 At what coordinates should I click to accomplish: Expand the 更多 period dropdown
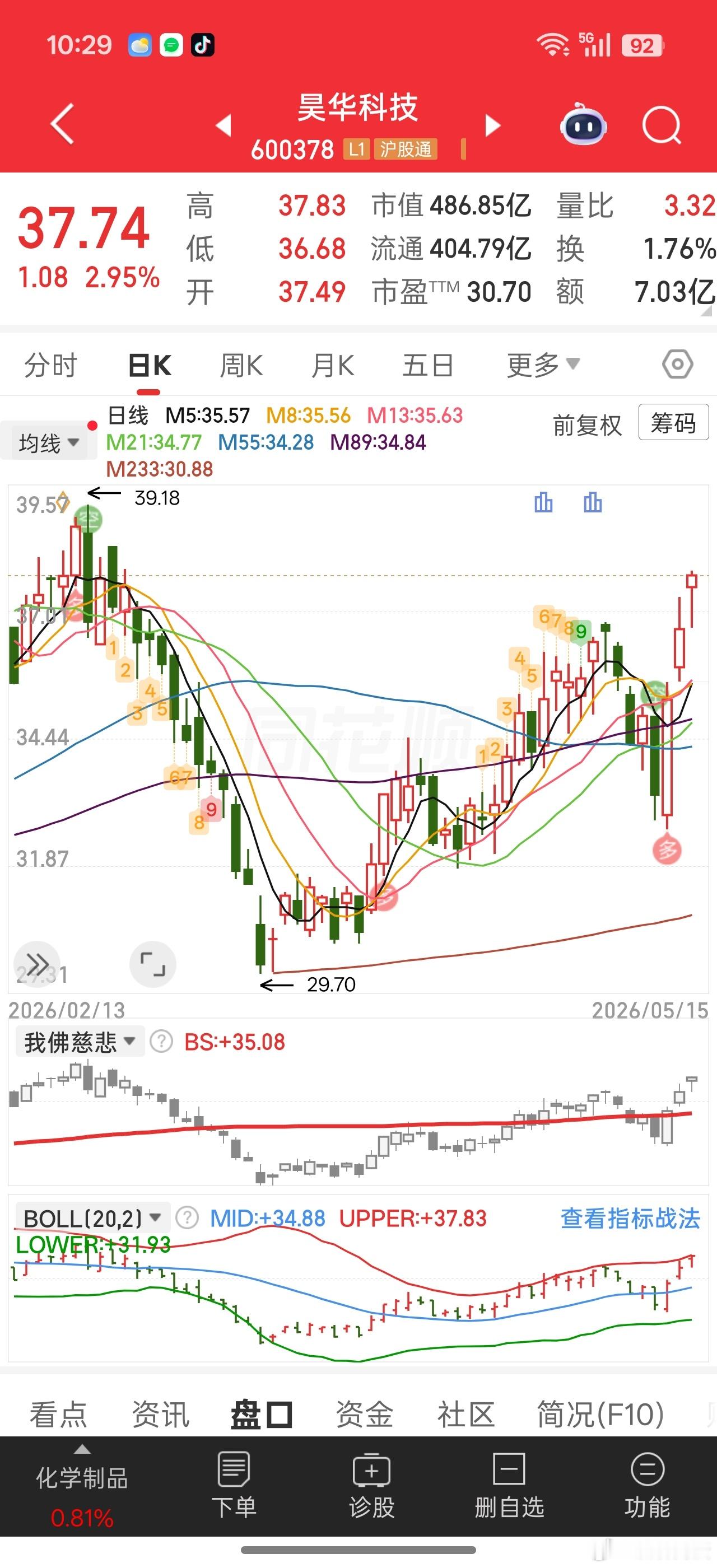click(543, 365)
